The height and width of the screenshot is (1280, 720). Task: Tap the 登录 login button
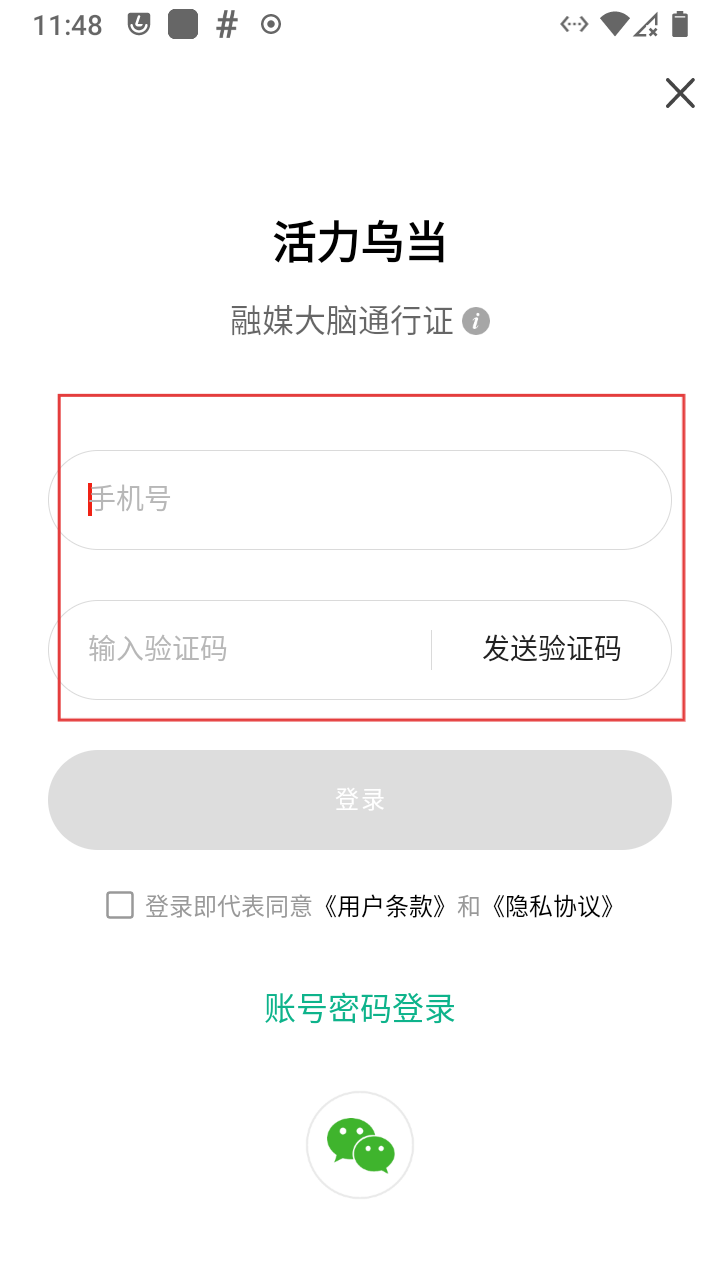pos(360,800)
